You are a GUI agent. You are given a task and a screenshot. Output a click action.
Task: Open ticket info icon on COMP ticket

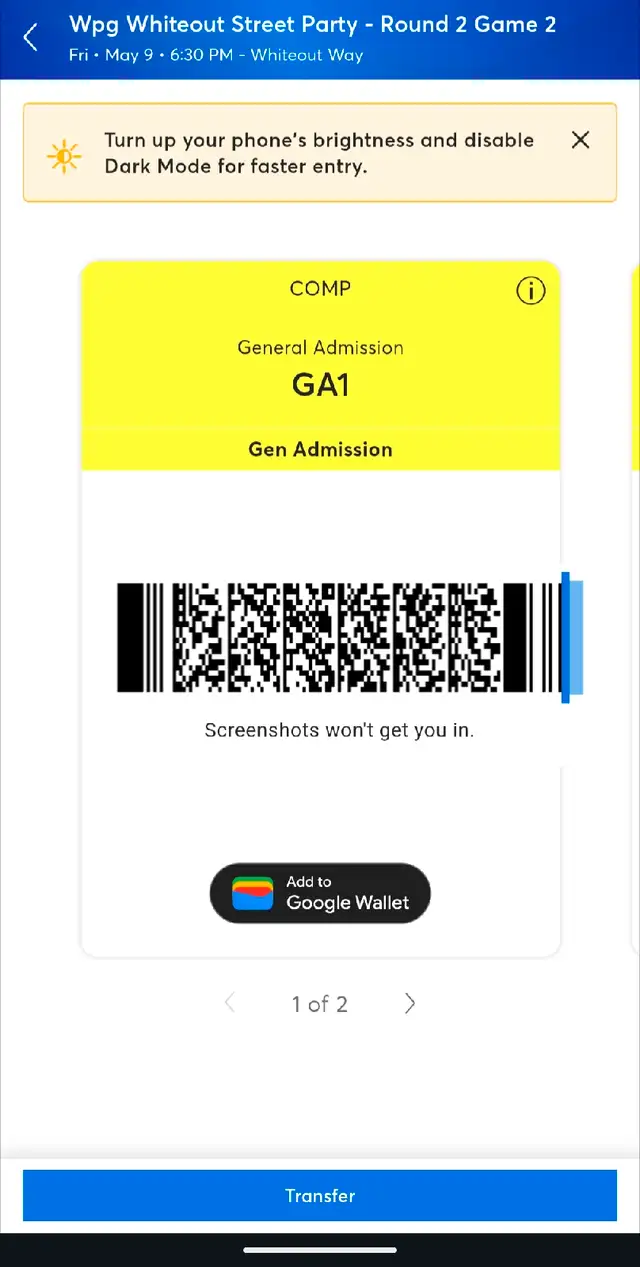point(530,291)
